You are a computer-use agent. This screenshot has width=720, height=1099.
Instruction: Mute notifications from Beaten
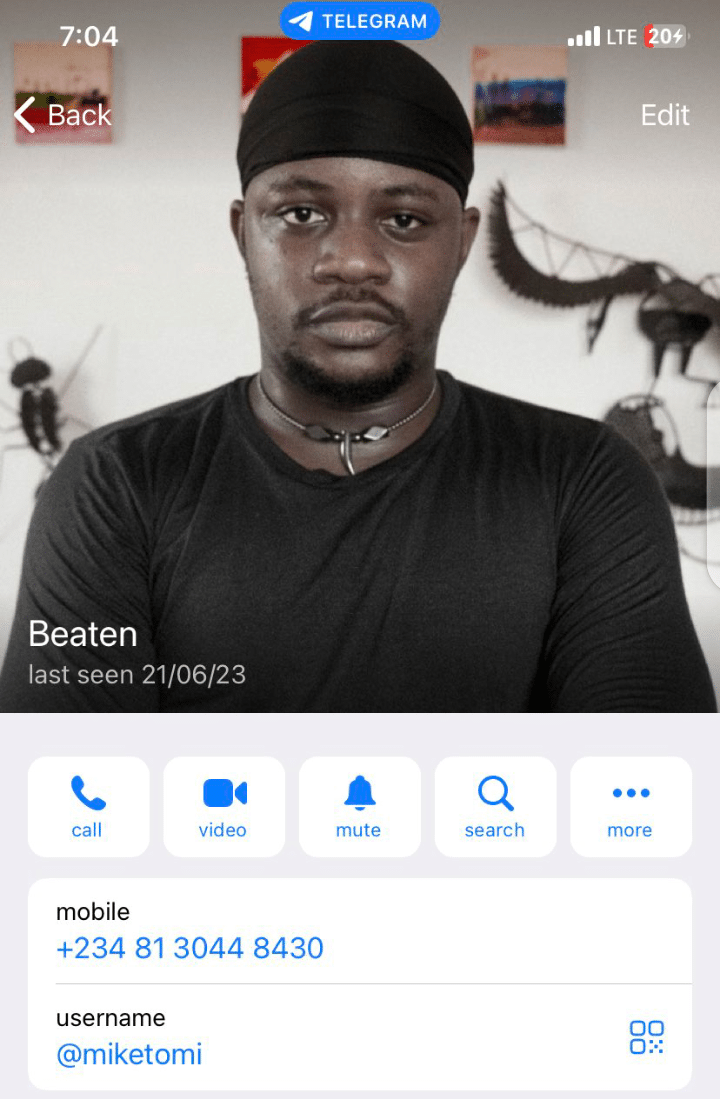tap(359, 806)
